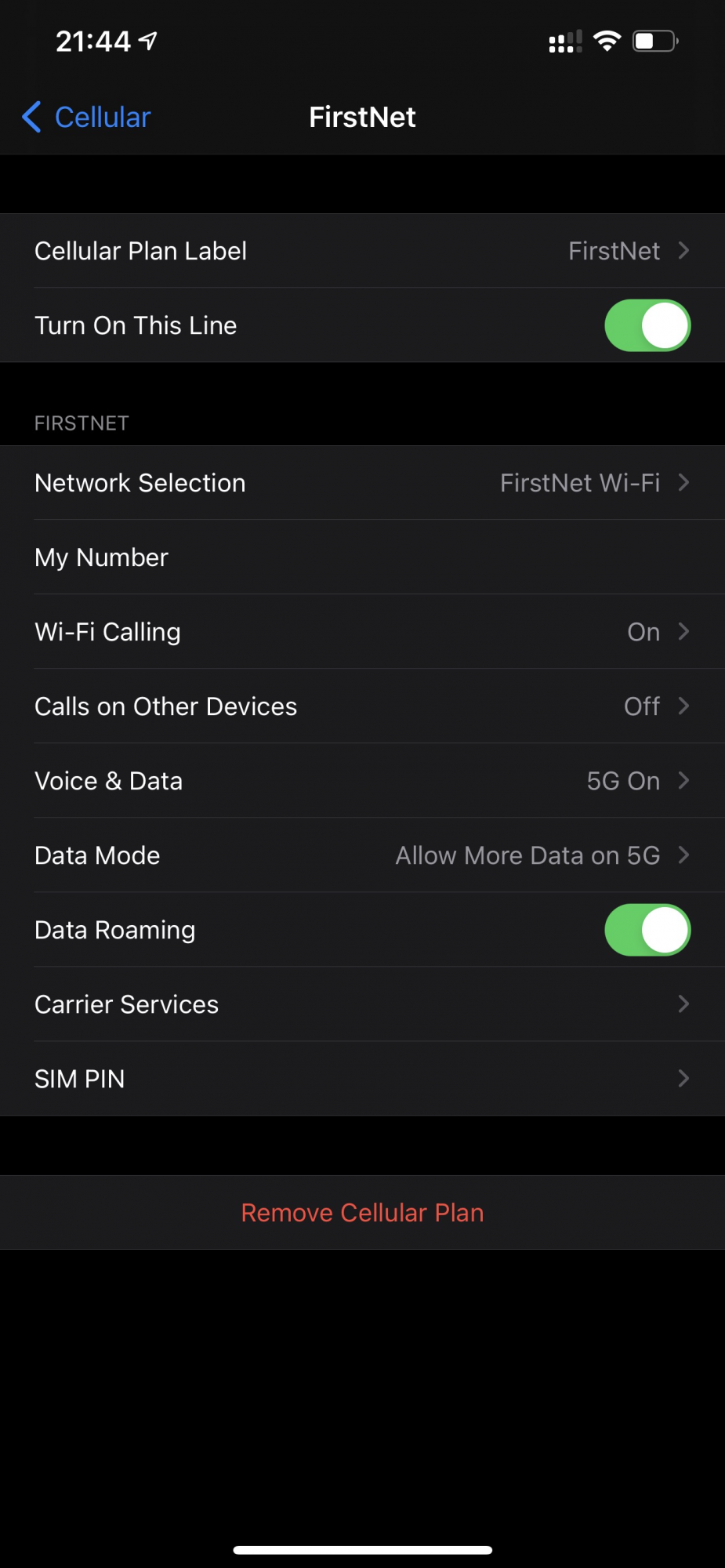Tap Remove Cellular Plan
This screenshot has width=725, height=1568.
click(362, 1213)
